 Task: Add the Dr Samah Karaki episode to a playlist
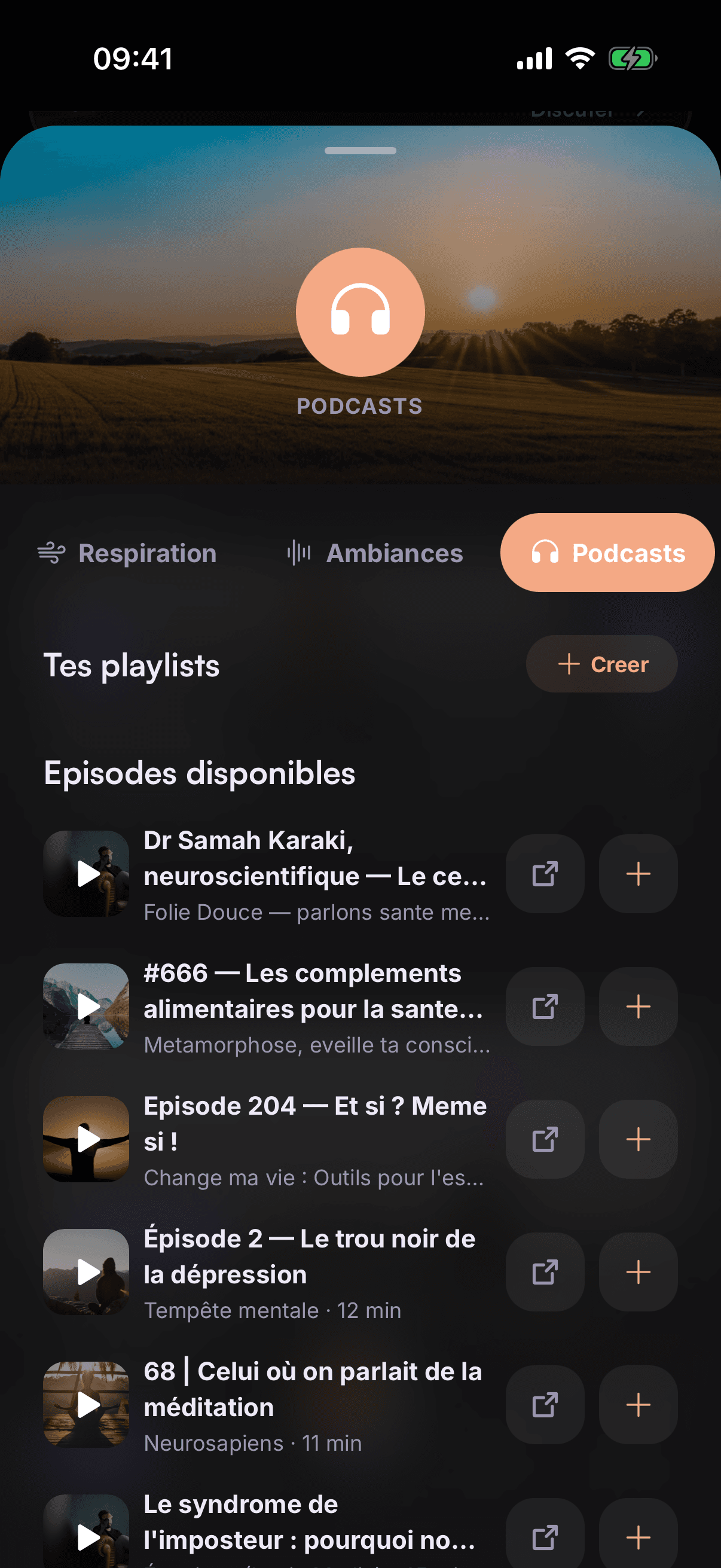point(637,873)
